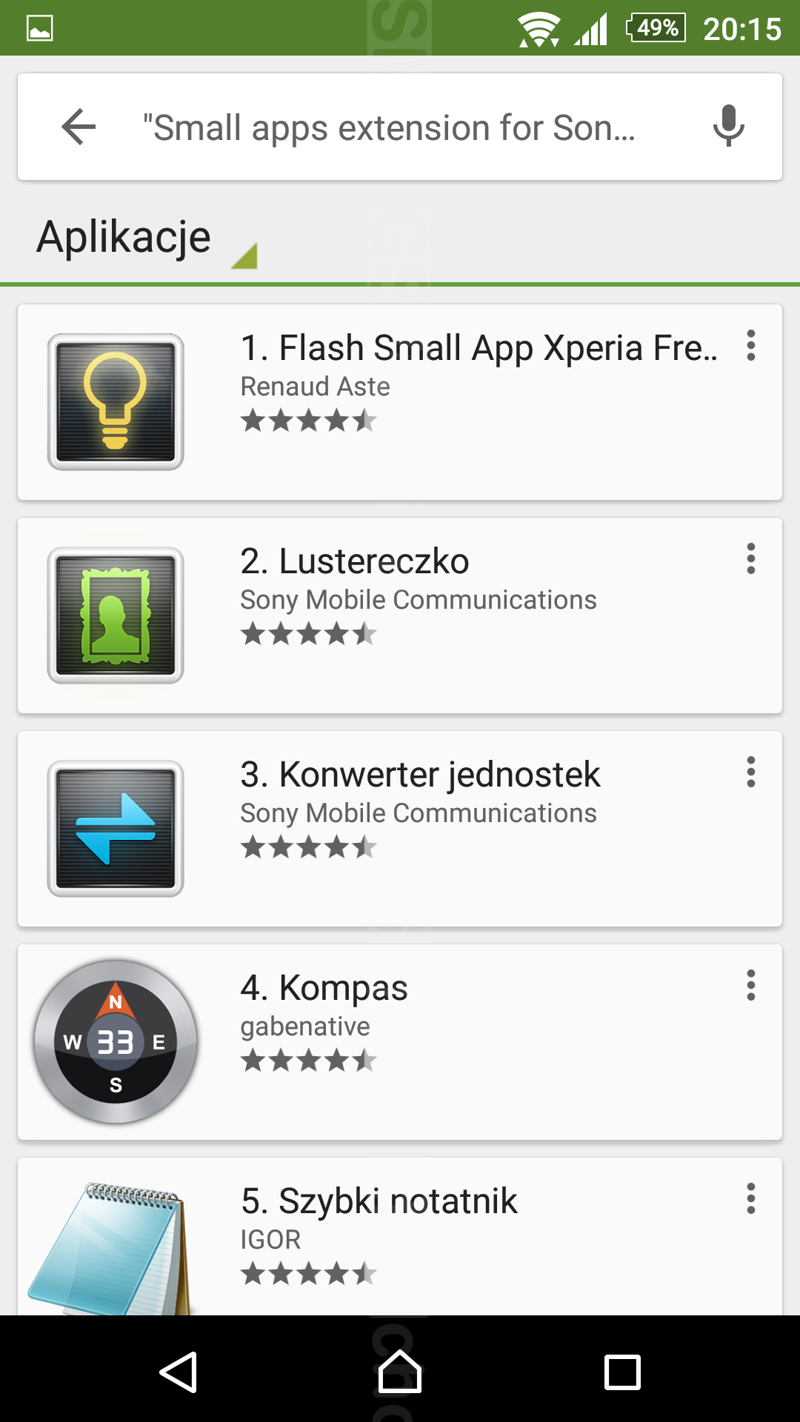Open Flash Small App Xperia Free result

click(x=400, y=402)
